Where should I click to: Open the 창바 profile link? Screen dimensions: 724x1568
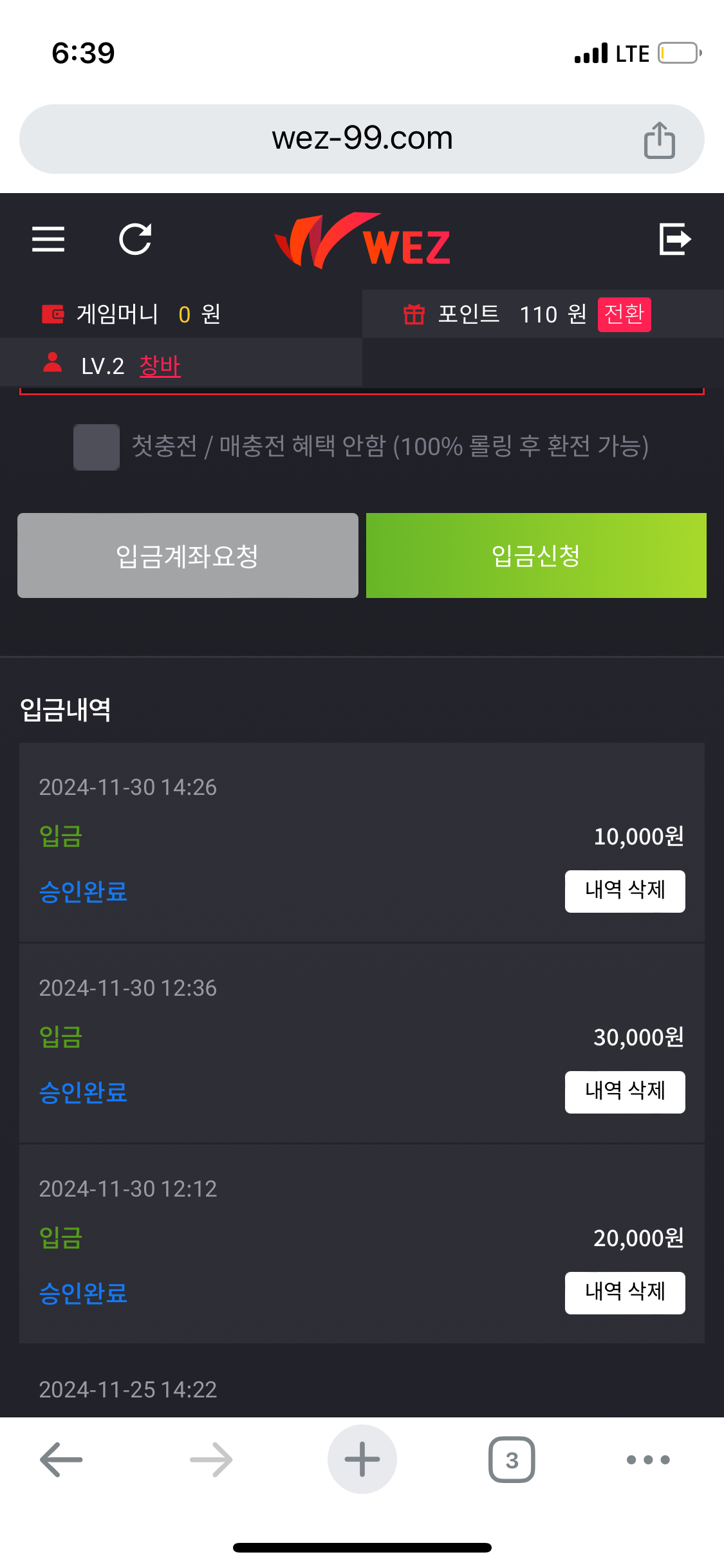[x=160, y=366]
